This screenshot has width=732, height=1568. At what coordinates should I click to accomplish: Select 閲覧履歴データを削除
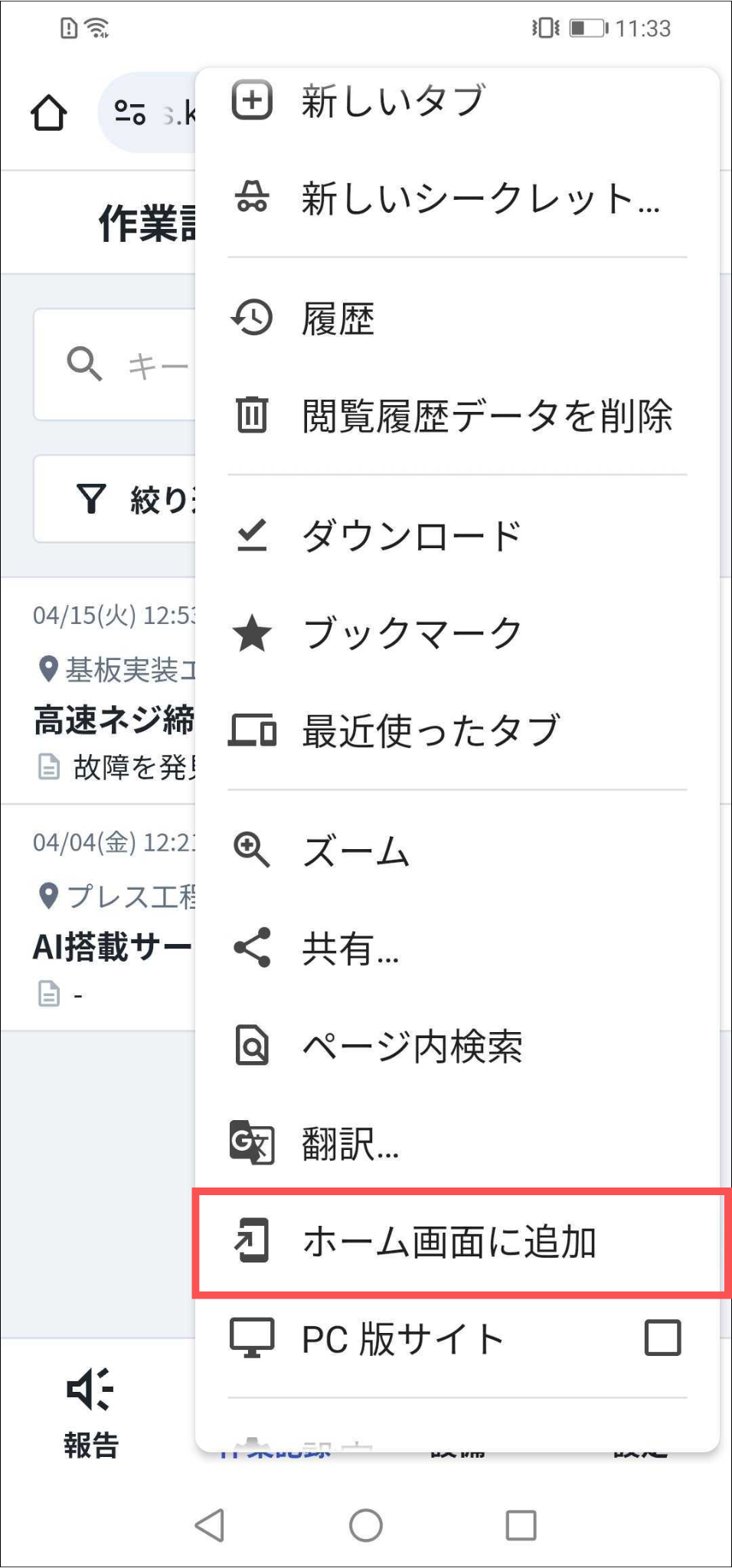click(457, 416)
